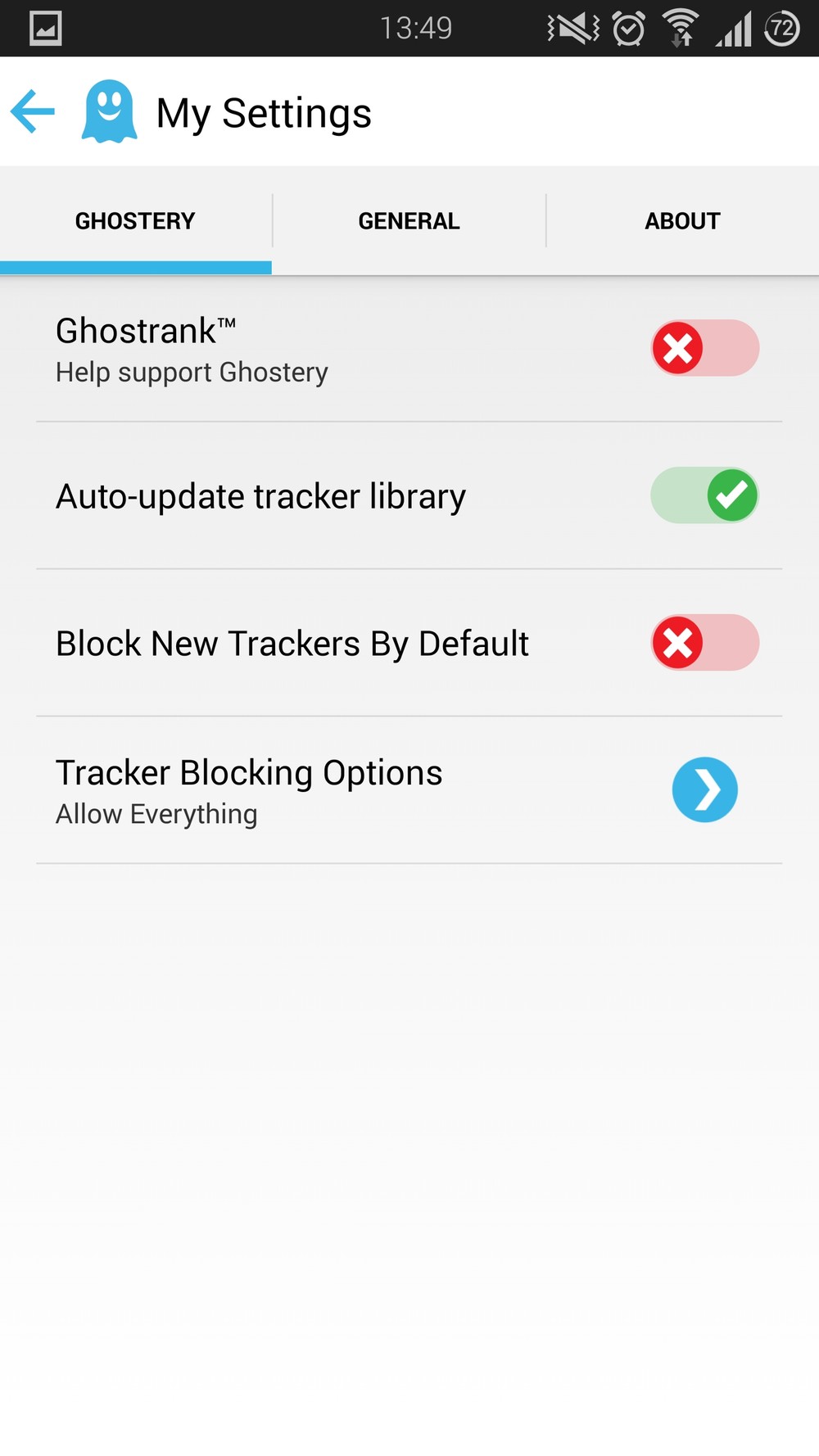
Task: Go back using the blue arrow
Action: pos(33,111)
